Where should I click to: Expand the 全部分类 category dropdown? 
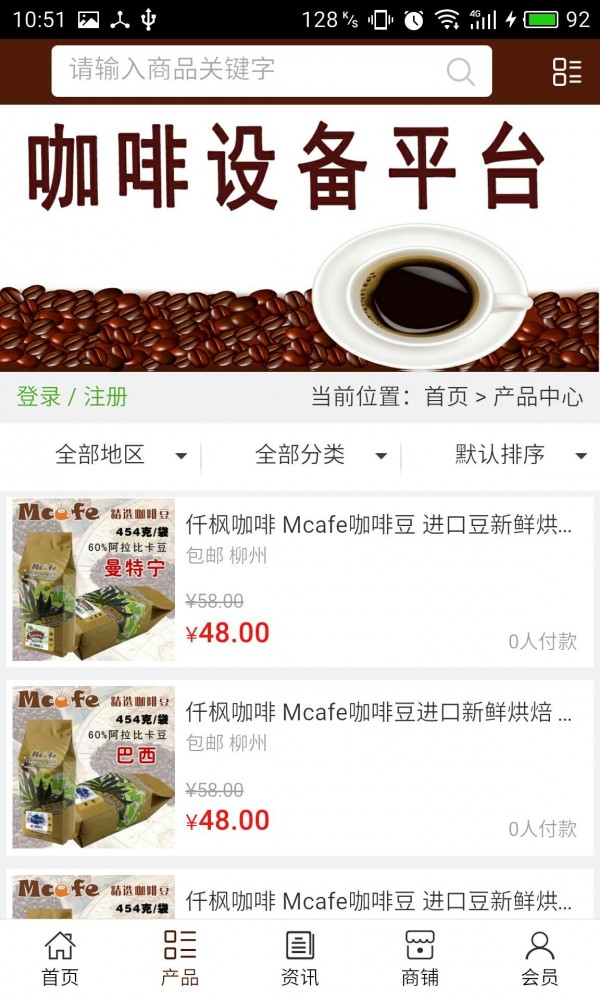[320, 455]
